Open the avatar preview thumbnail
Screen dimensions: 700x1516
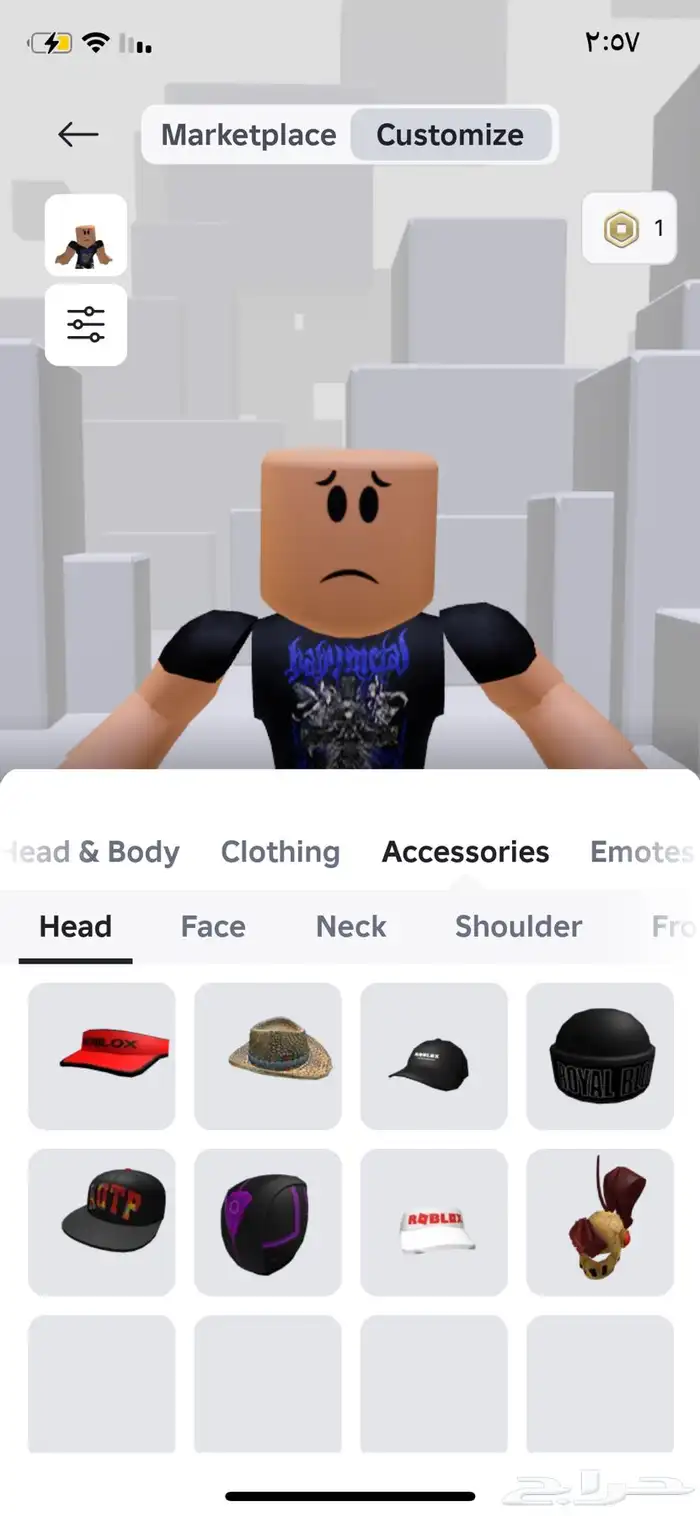point(86,236)
